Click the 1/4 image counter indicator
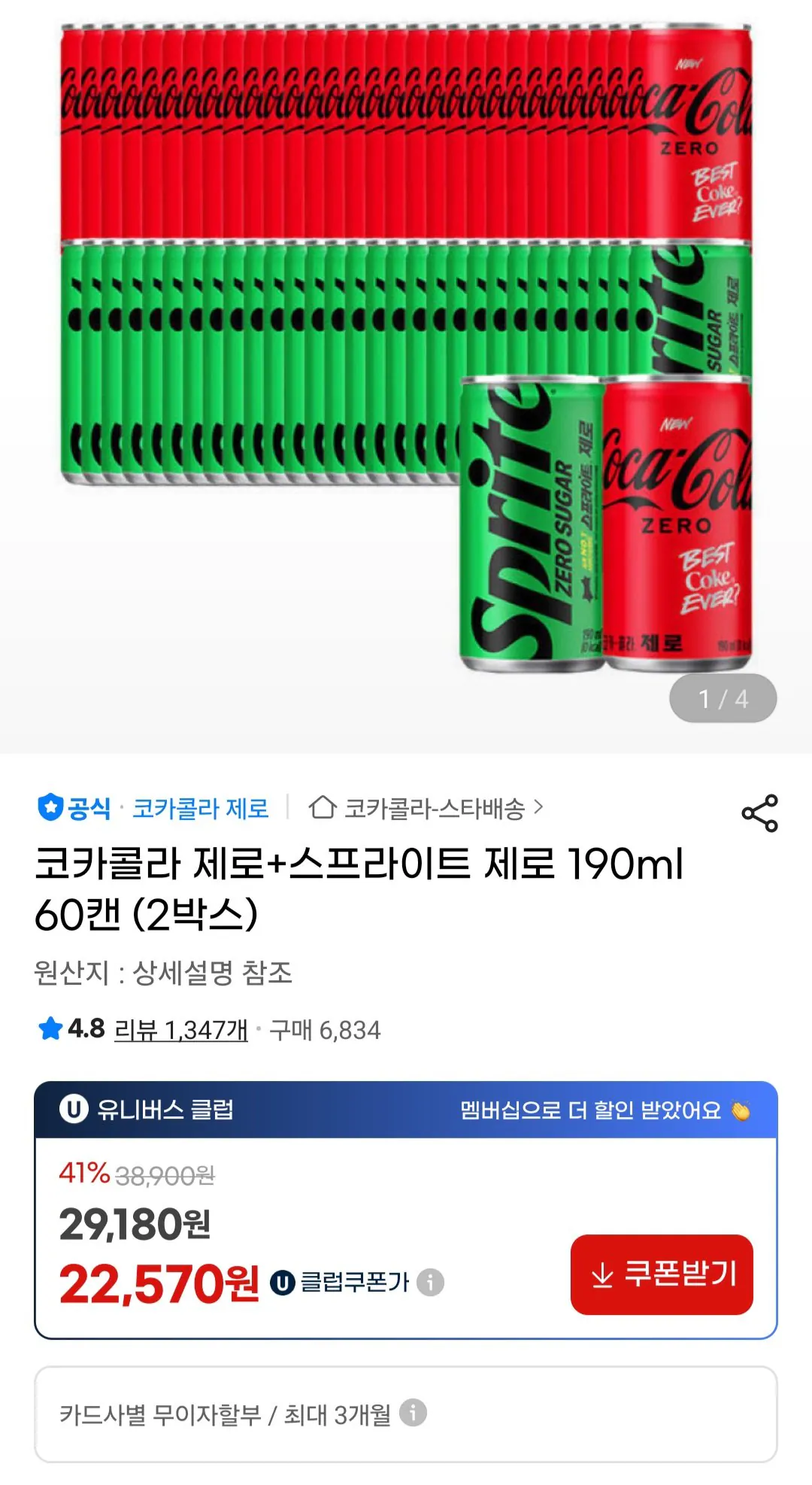Screen dimensions: 812x1485 click(722, 698)
